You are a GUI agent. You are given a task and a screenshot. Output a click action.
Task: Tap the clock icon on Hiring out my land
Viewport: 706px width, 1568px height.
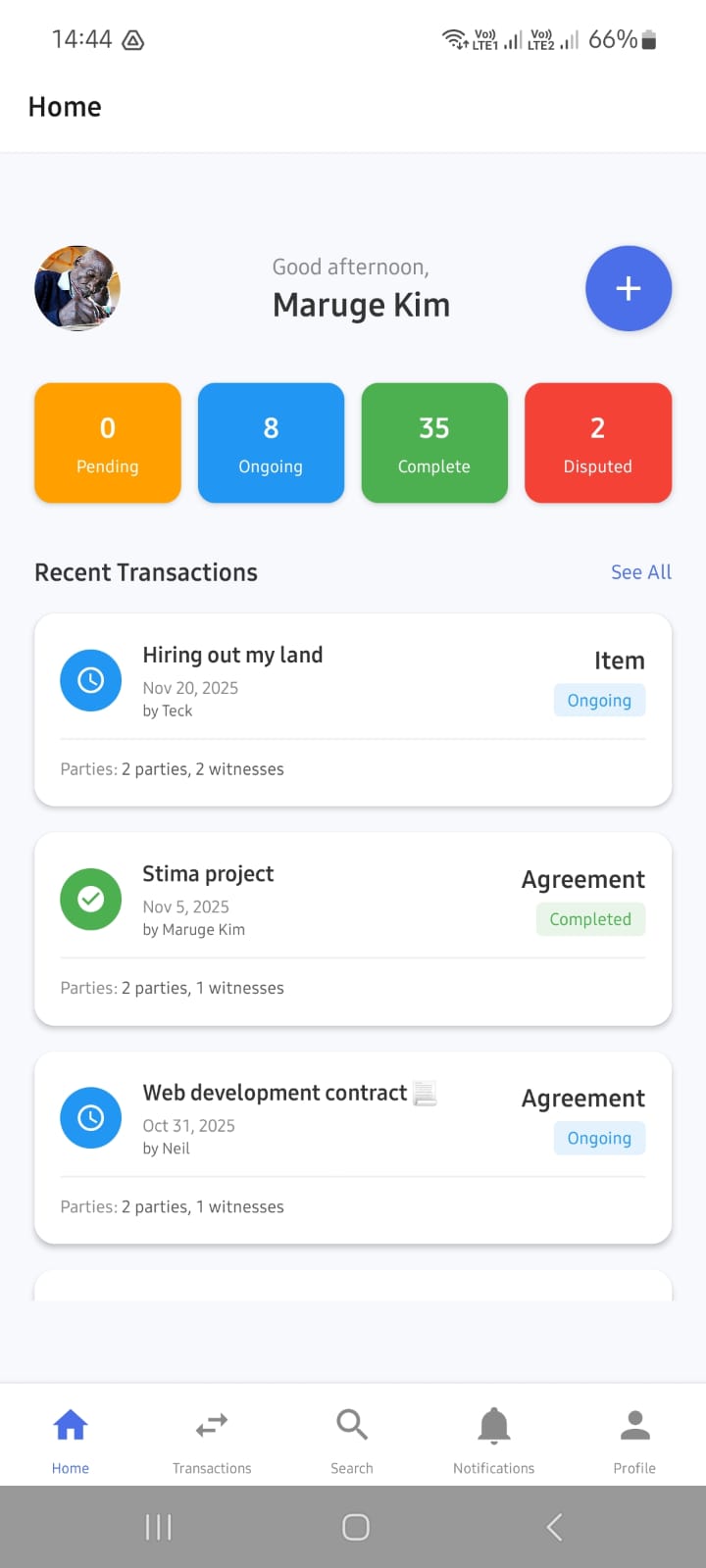point(90,680)
